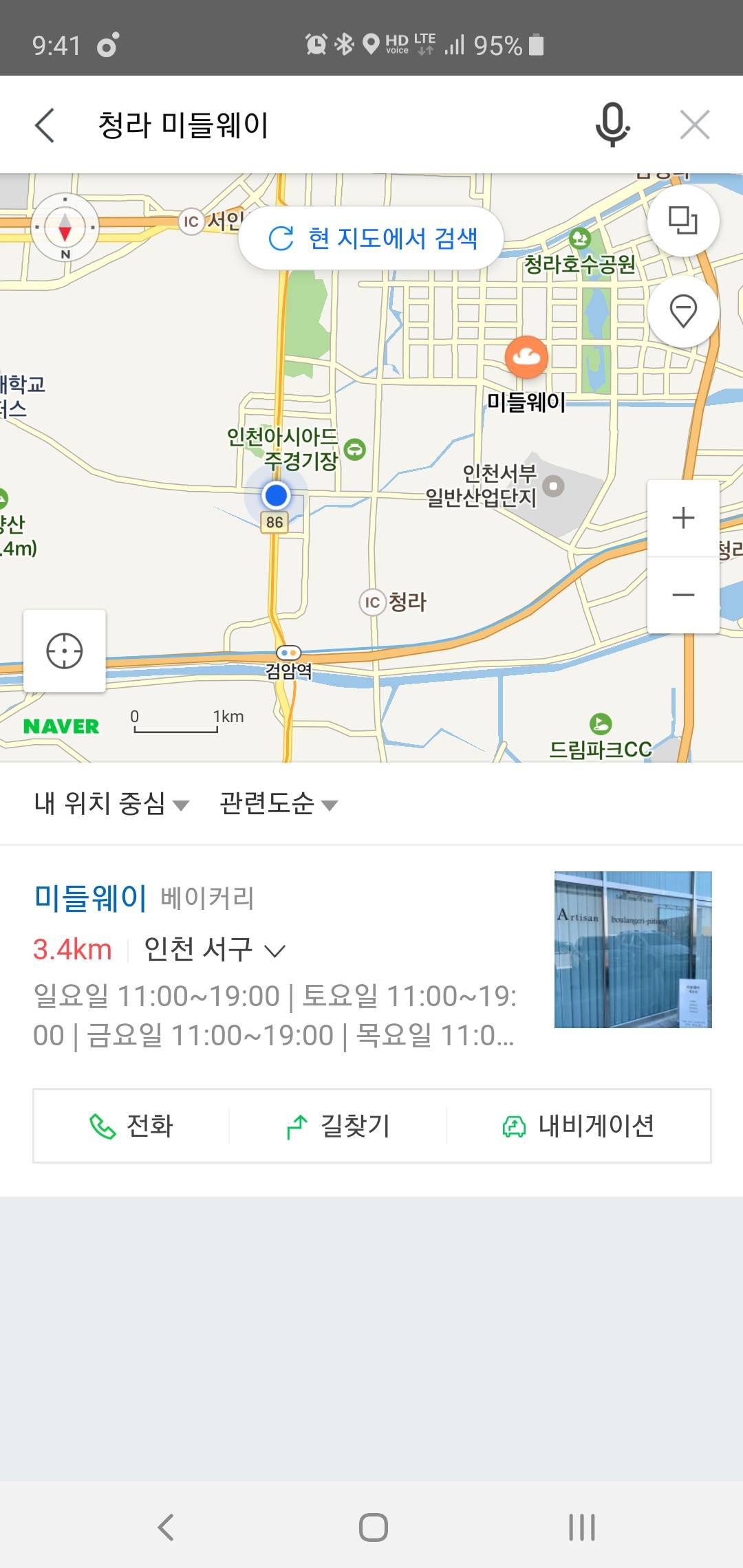Reset map orientation with the compass
The image size is (743, 1568).
[65, 227]
